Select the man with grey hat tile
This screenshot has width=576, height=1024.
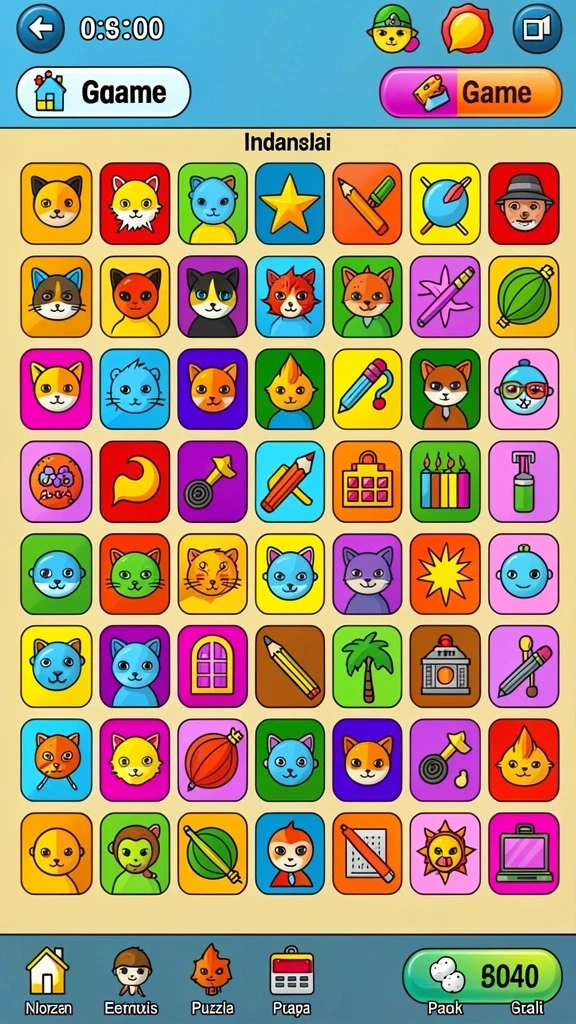point(524,204)
